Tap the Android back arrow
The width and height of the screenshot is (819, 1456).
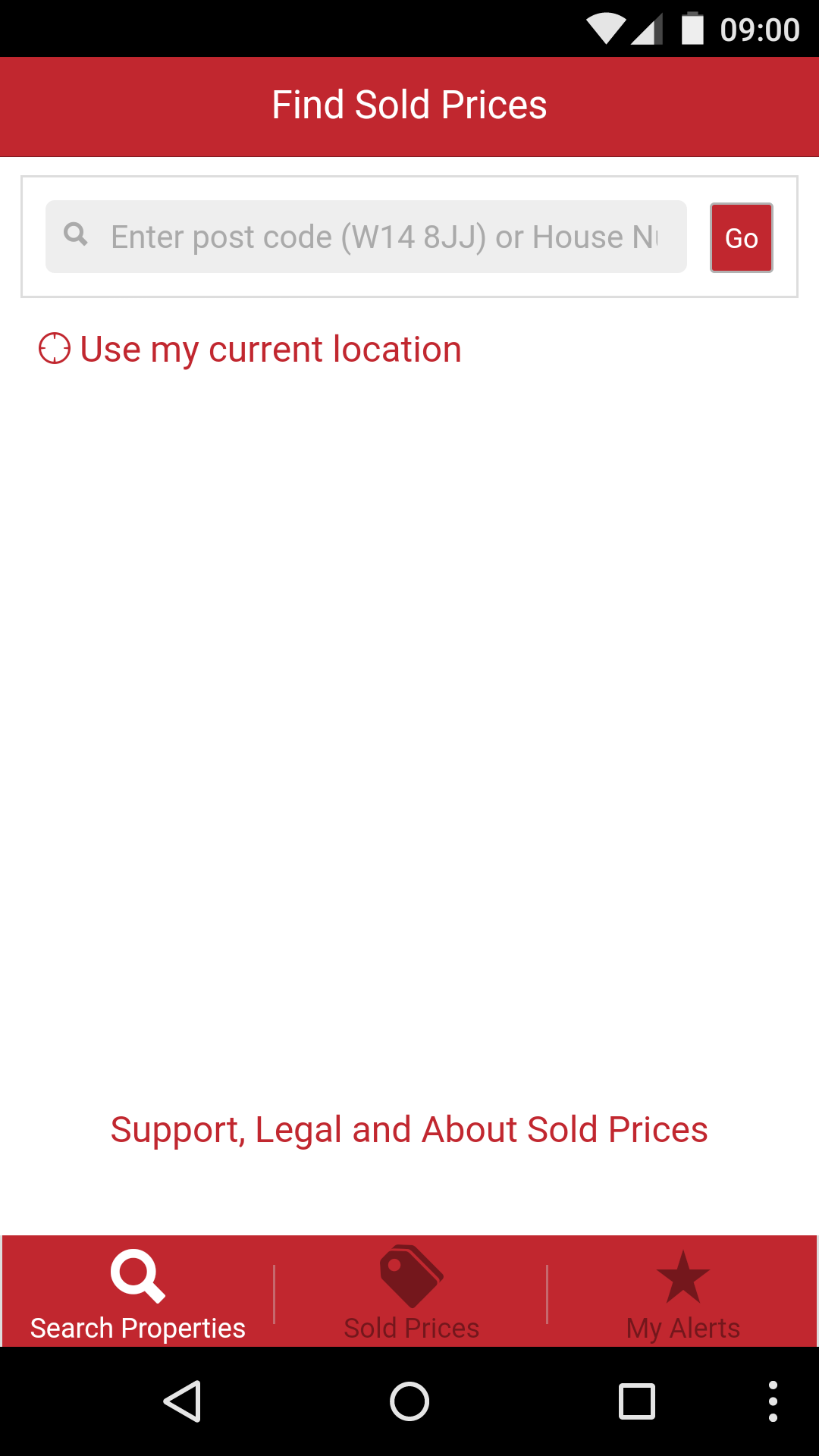[184, 1401]
